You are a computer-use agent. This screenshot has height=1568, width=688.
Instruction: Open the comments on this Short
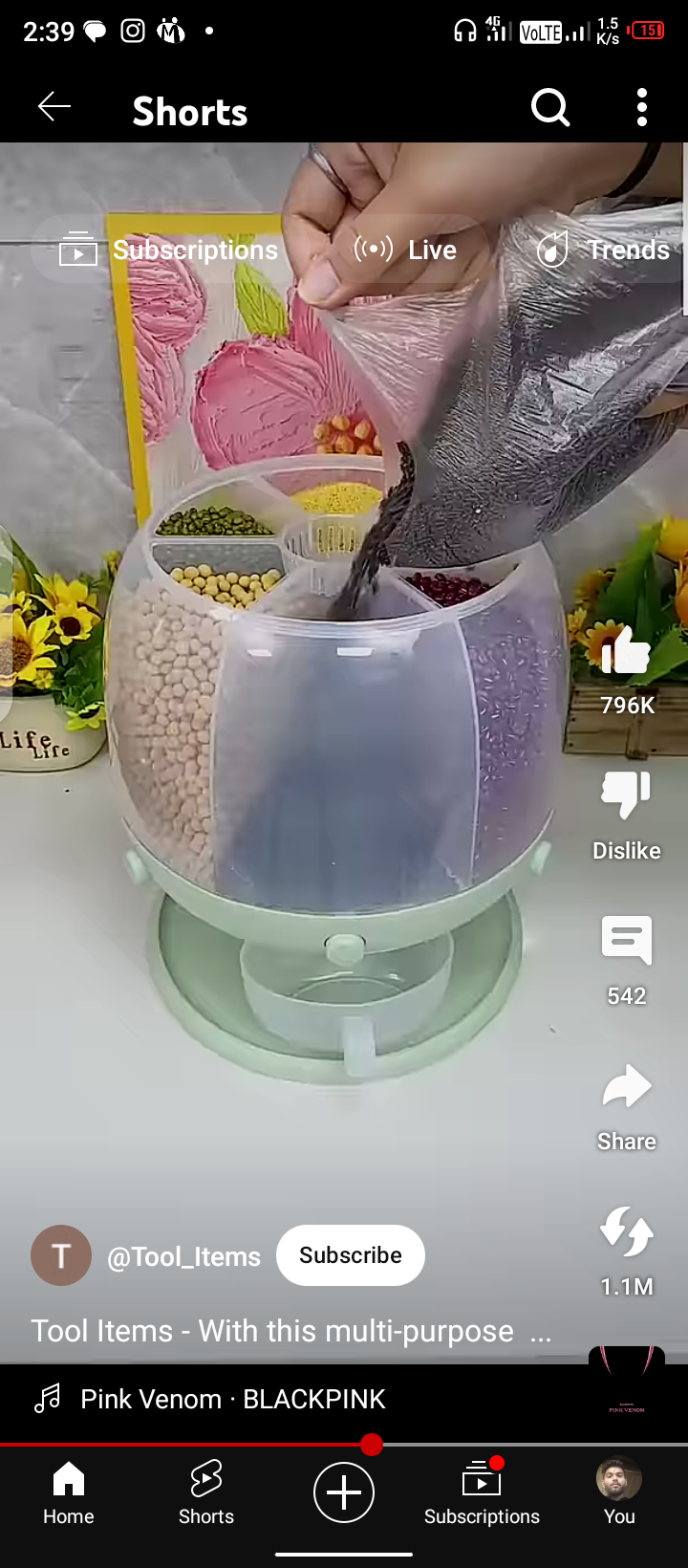pos(627,943)
